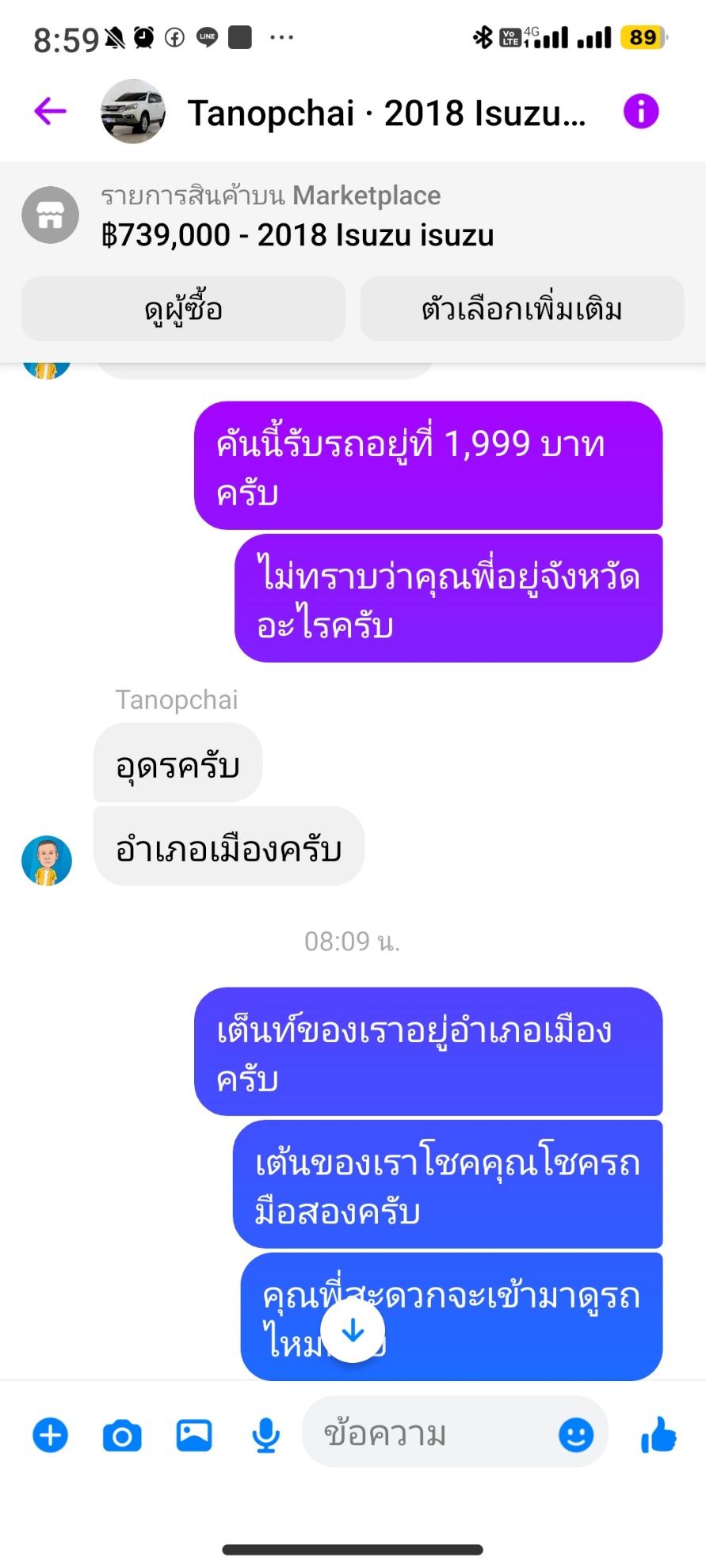
Task: Open conversation info icon
Action: 640,112
